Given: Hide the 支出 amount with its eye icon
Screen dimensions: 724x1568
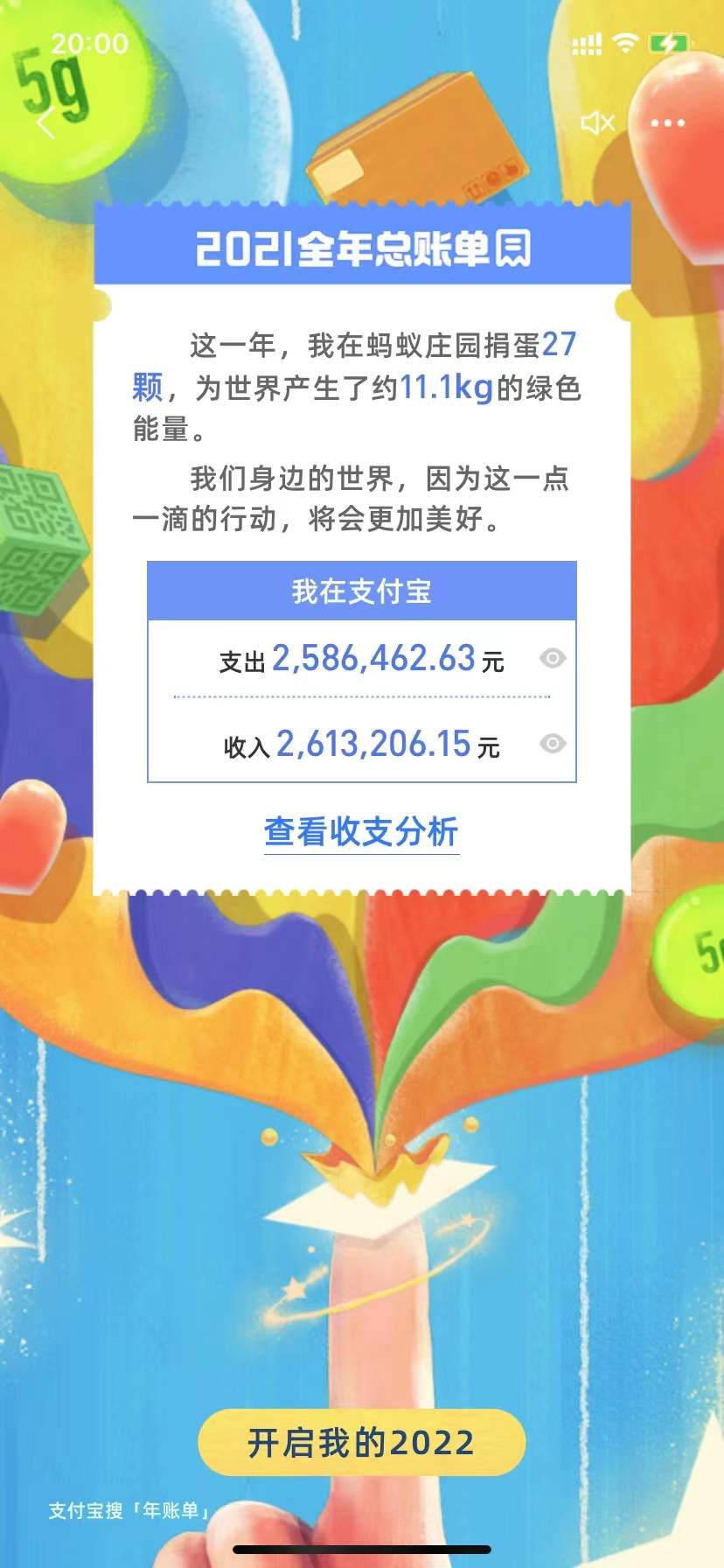Looking at the screenshot, I should (x=553, y=658).
